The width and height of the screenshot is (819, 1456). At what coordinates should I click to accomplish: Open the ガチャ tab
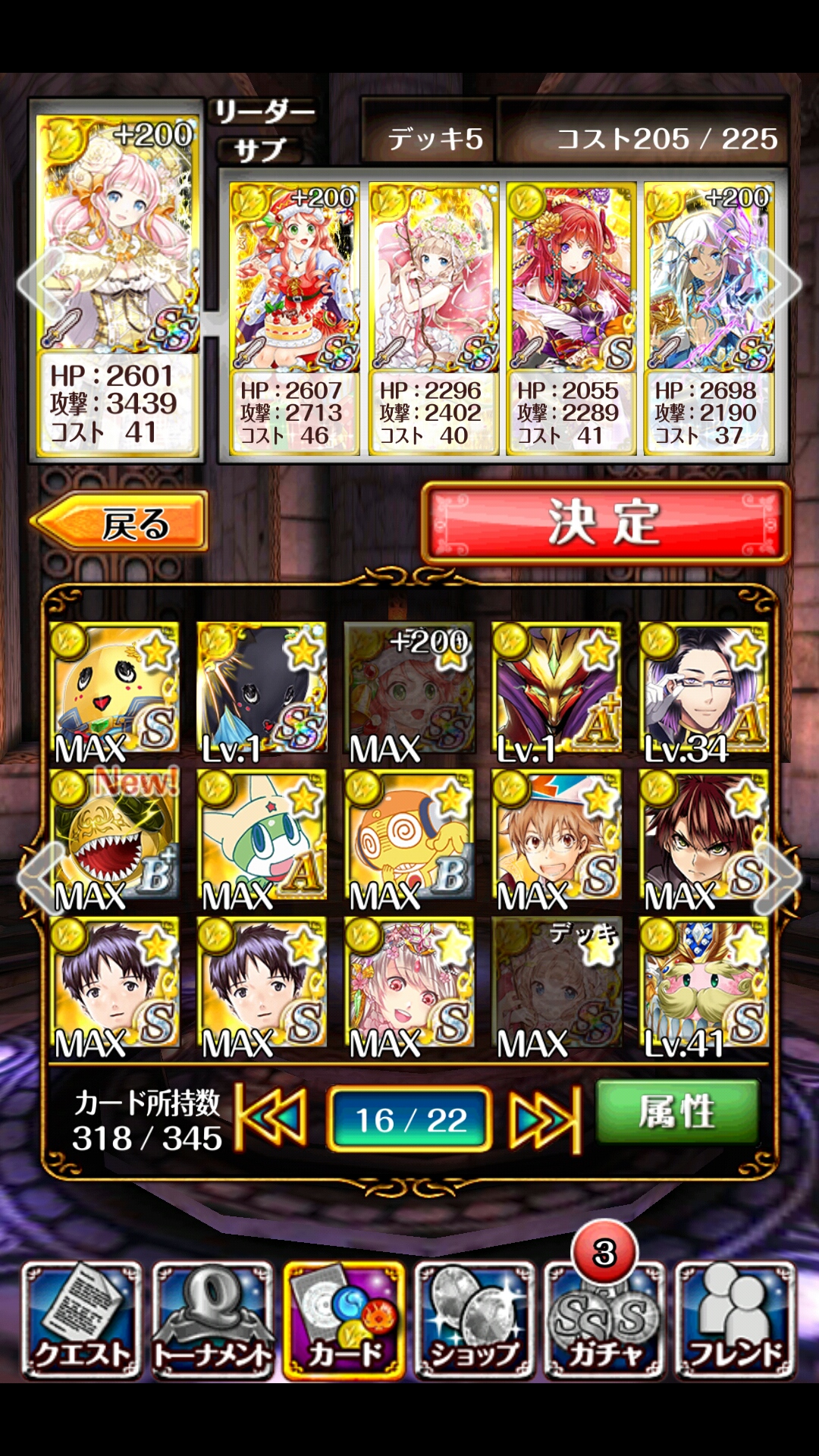click(x=604, y=1319)
